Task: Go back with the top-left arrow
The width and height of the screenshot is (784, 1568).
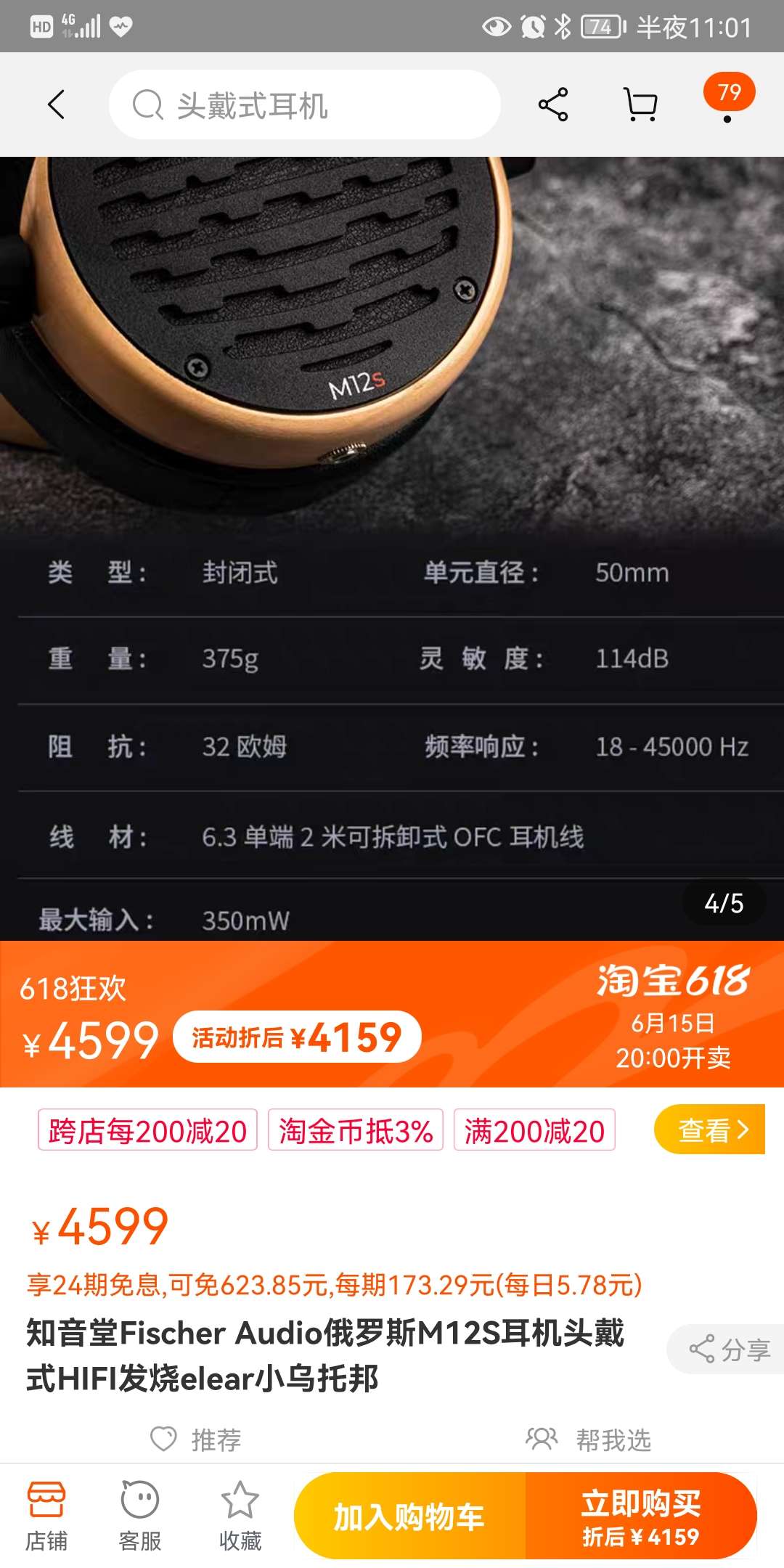Action: [x=57, y=105]
